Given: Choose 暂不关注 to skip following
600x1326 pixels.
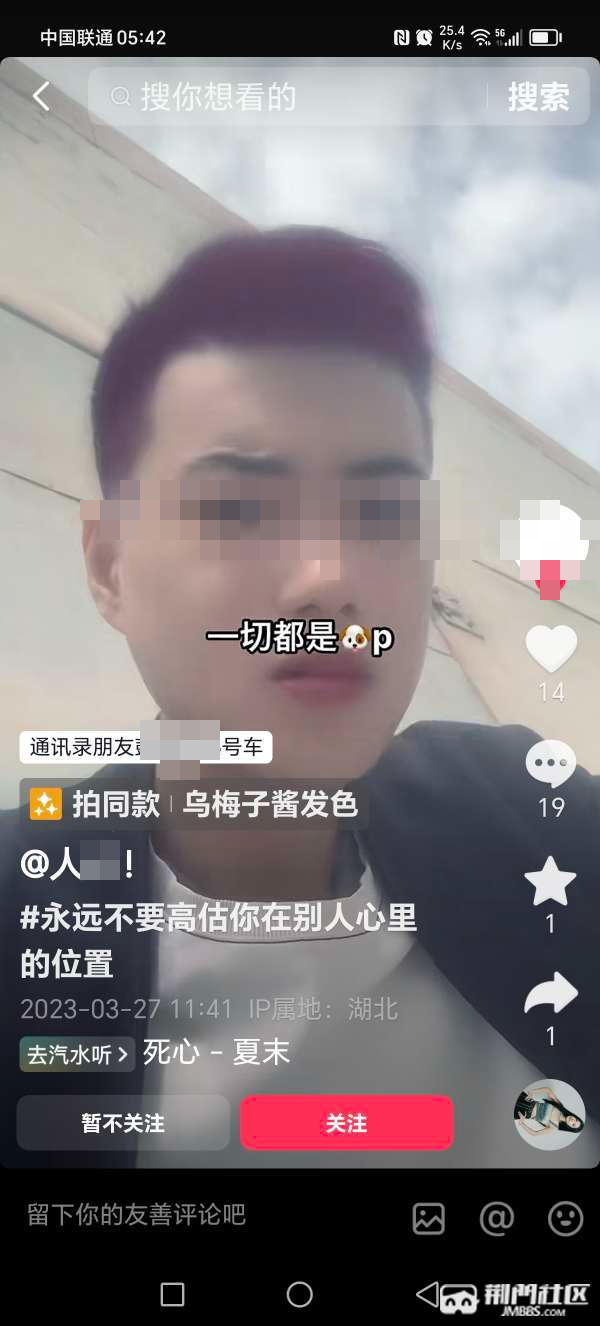Looking at the screenshot, I should click(123, 1123).
